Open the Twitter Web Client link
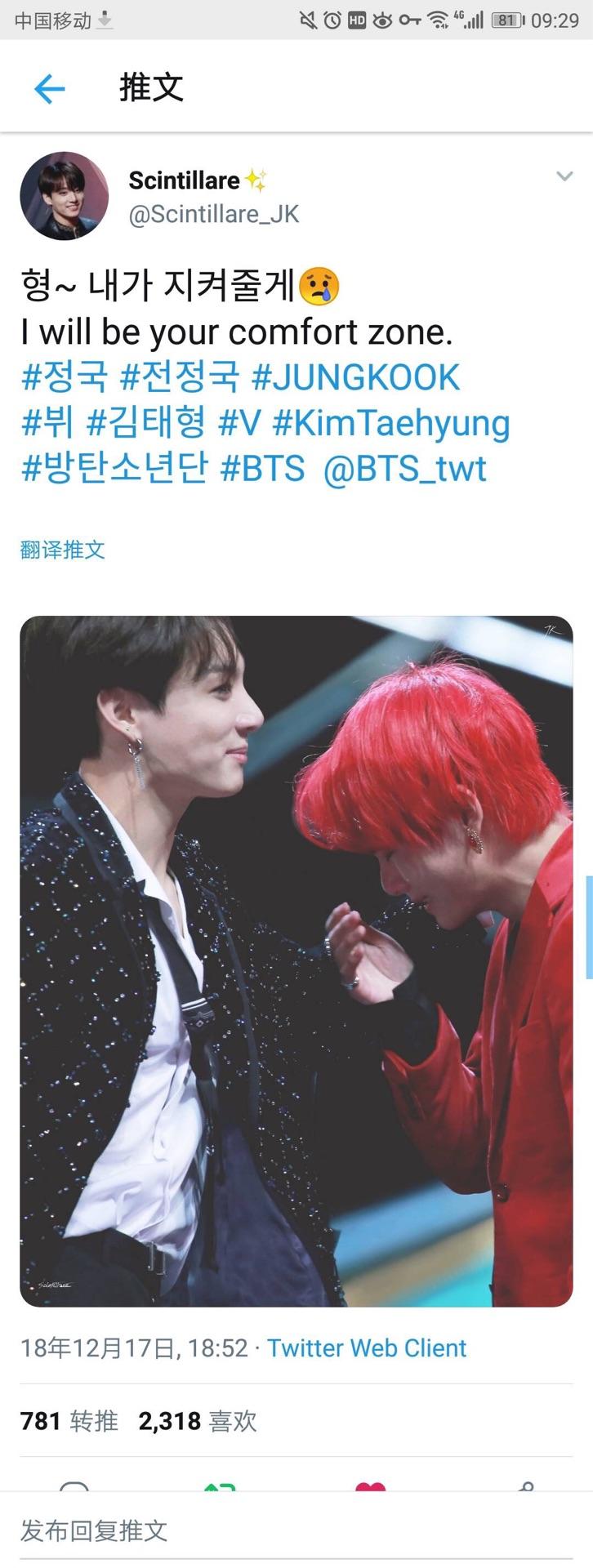593x1568 pixels. (366, 1347)
